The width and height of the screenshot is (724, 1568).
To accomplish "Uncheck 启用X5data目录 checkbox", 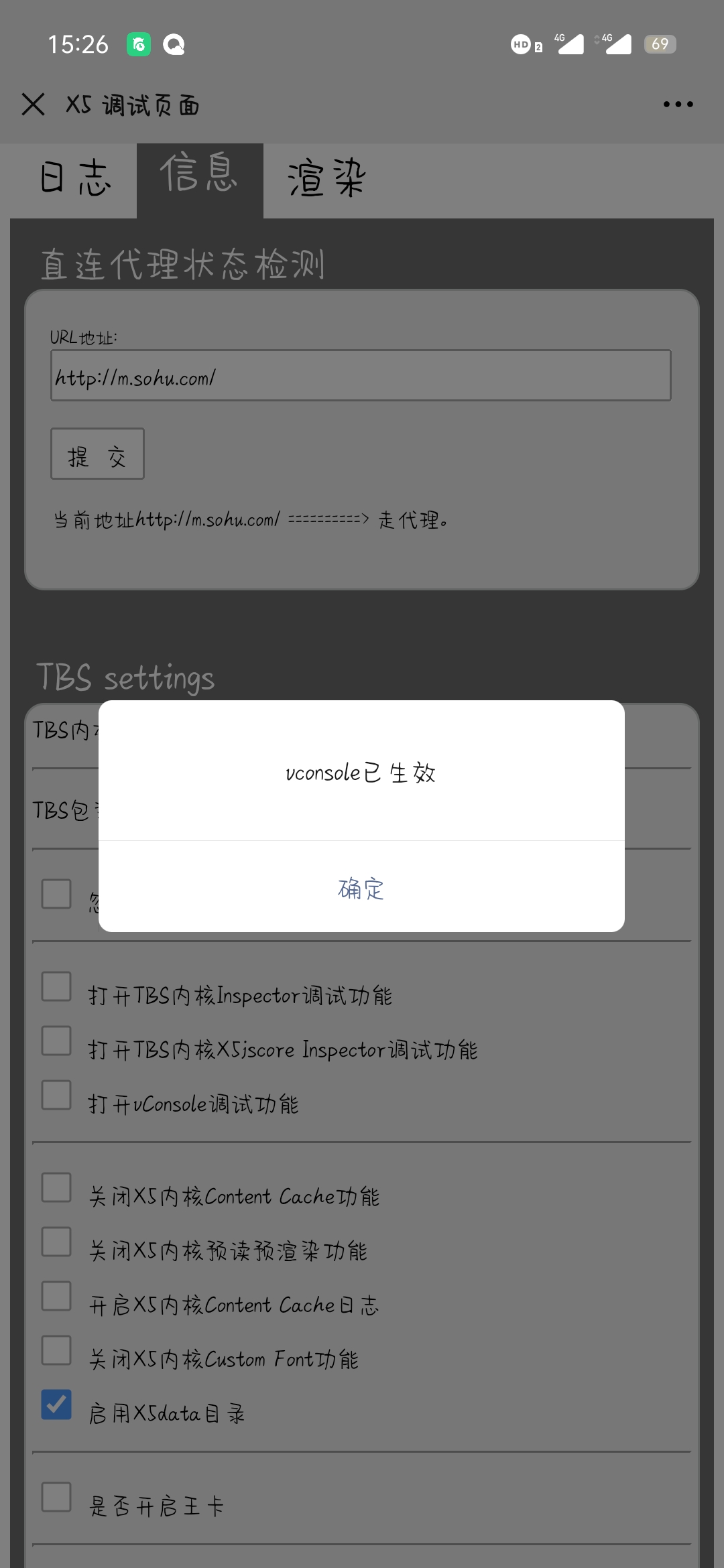I will tap(56, 1404).
